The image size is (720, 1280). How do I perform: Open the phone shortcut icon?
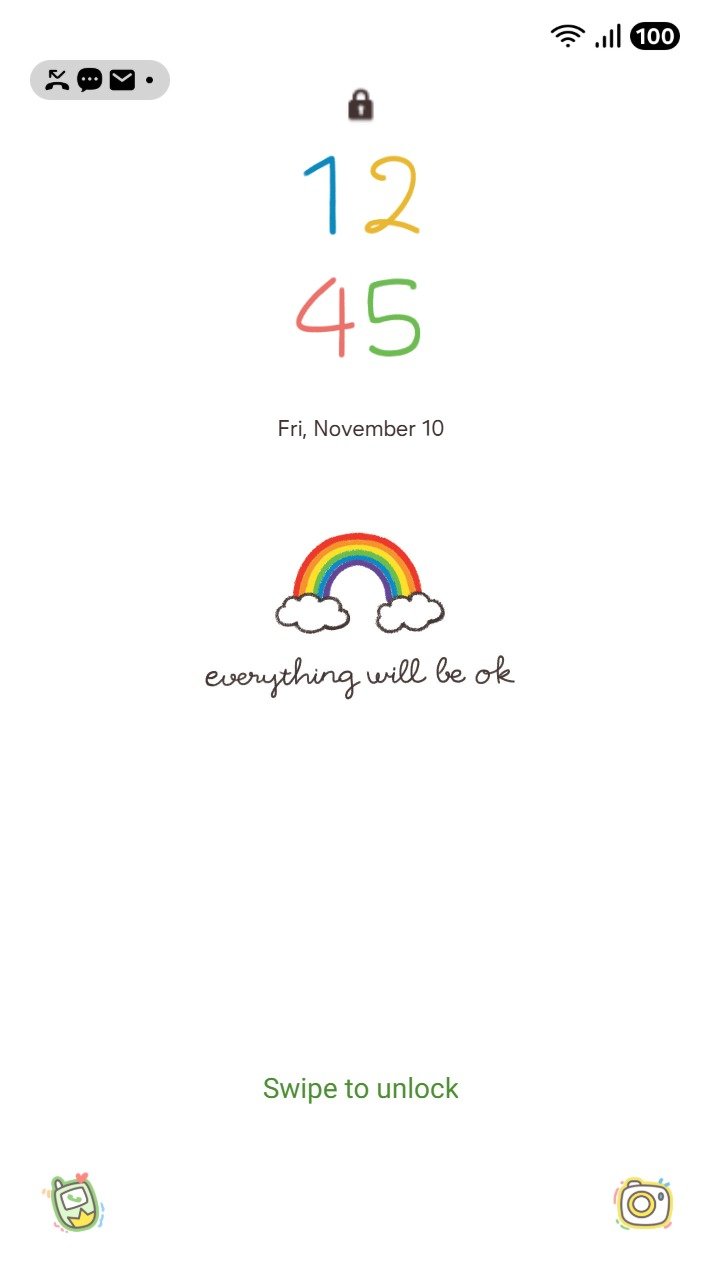[x=74, y=1203]
